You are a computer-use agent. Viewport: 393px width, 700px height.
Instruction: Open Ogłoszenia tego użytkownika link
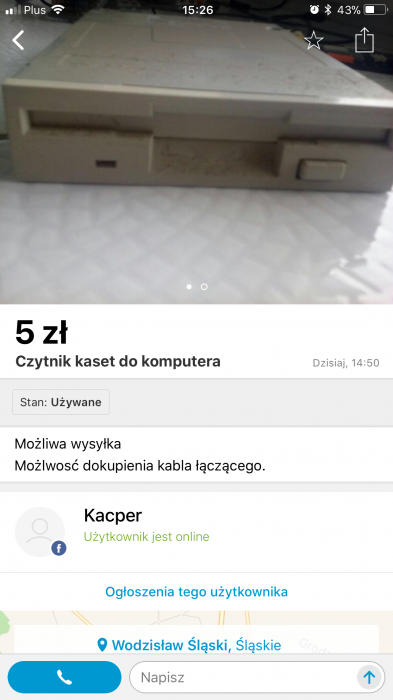(196, 592)
